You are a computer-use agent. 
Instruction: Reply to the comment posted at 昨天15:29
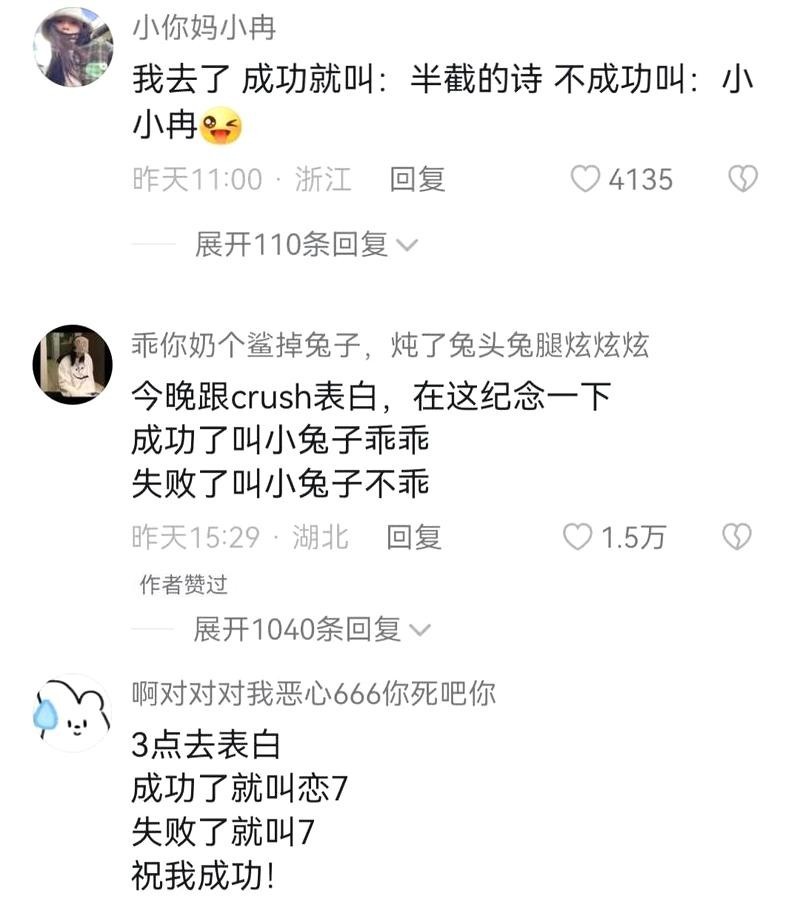414,537
